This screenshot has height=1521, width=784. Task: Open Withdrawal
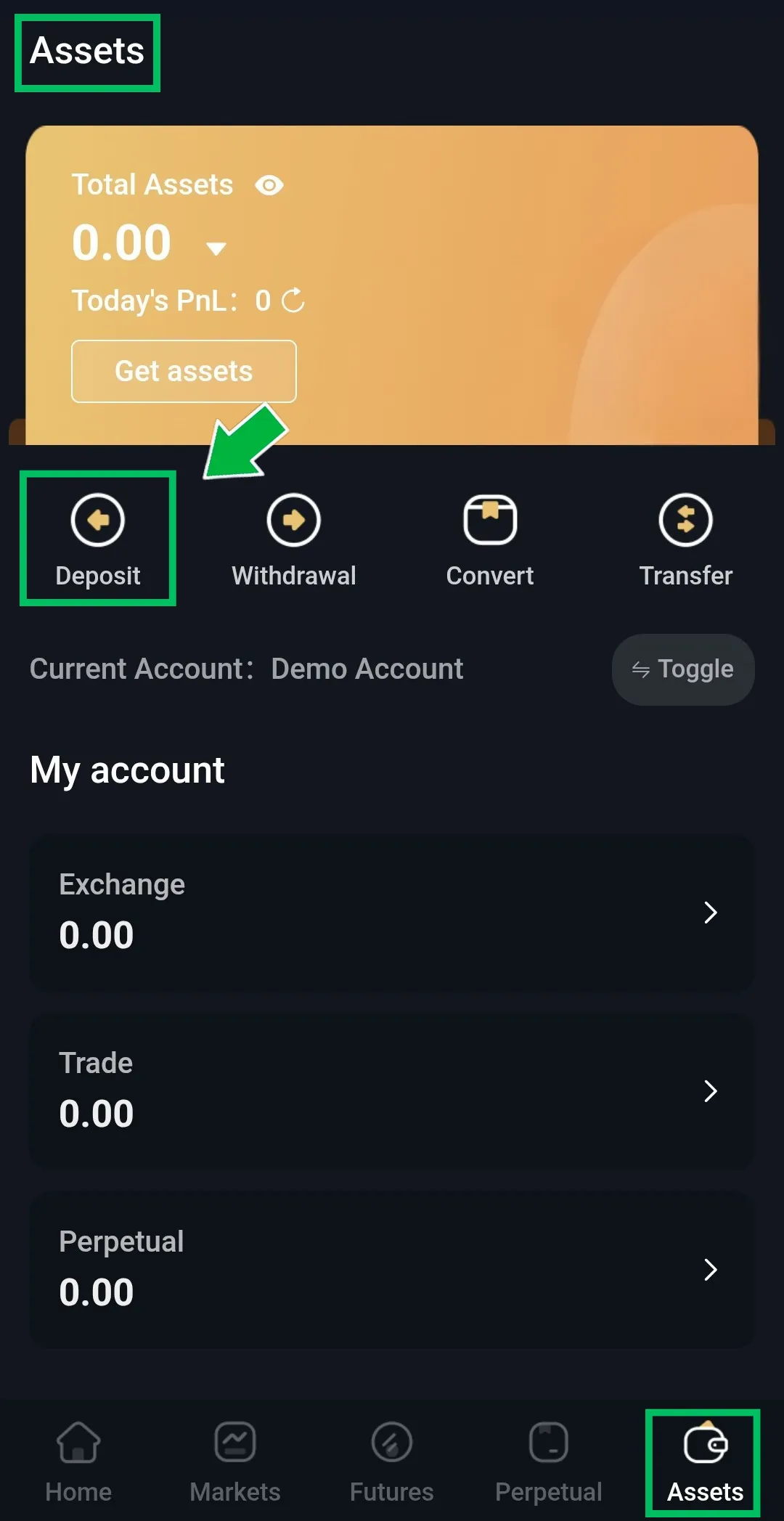pos(293,539)
